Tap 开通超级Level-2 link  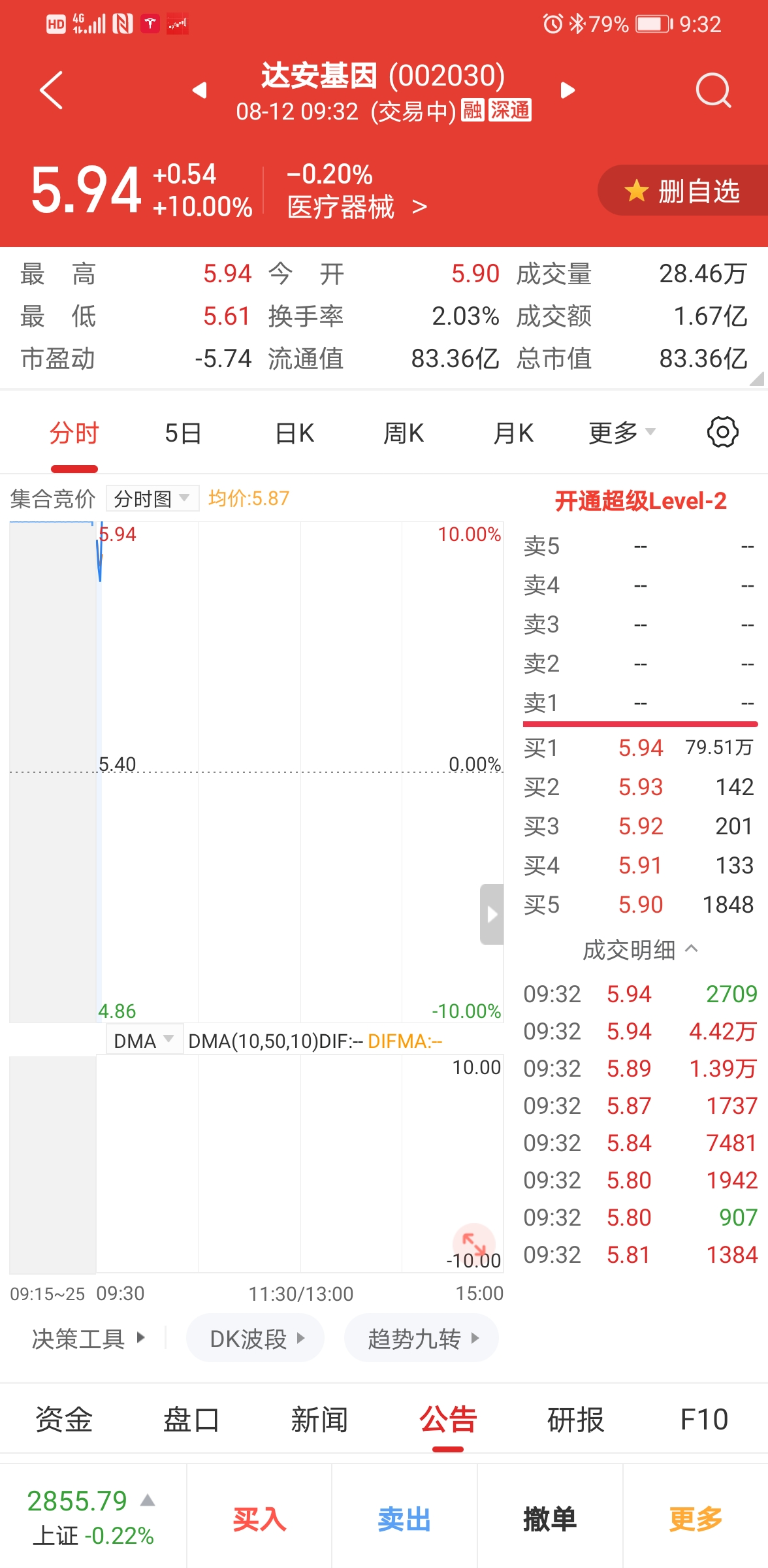click(640, 501)
